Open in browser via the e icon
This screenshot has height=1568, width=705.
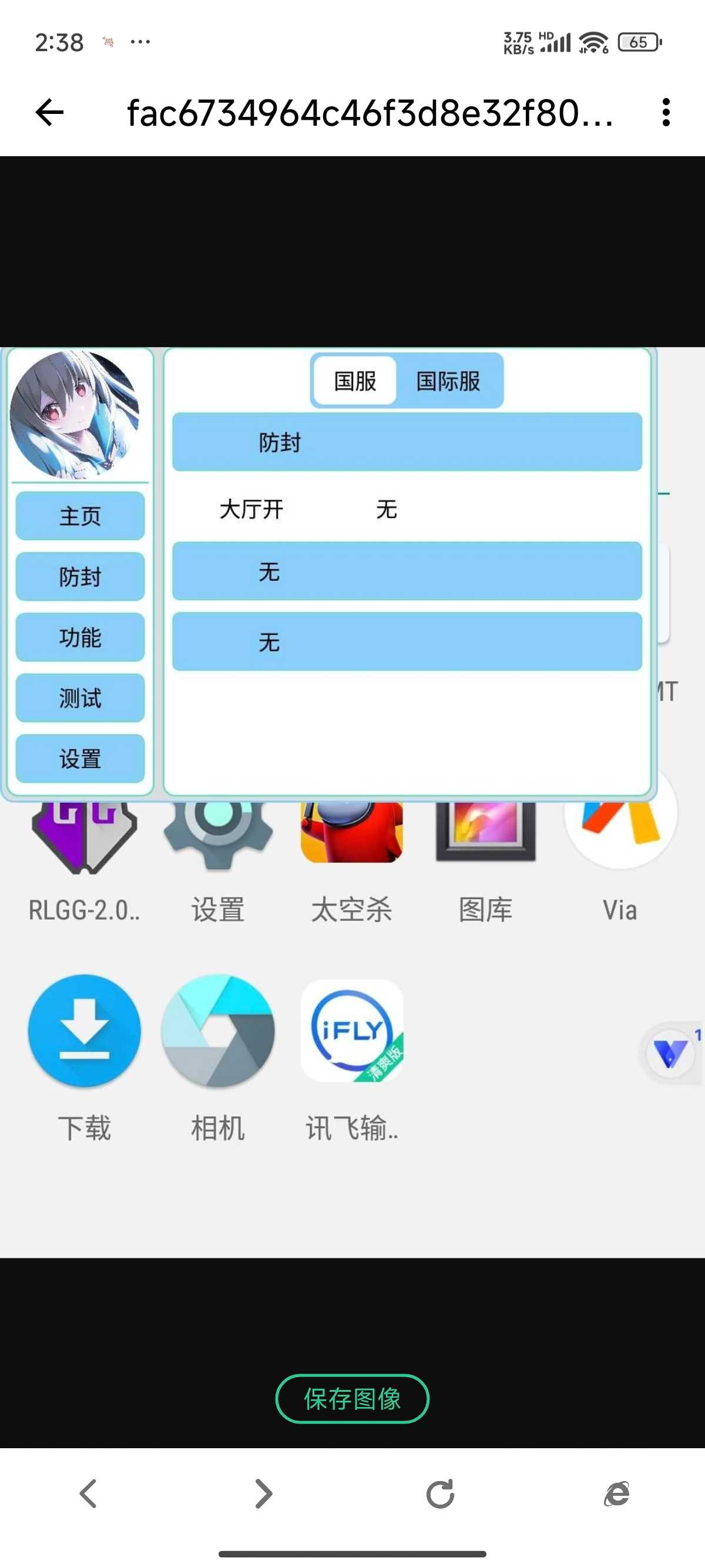(616, 1493)
